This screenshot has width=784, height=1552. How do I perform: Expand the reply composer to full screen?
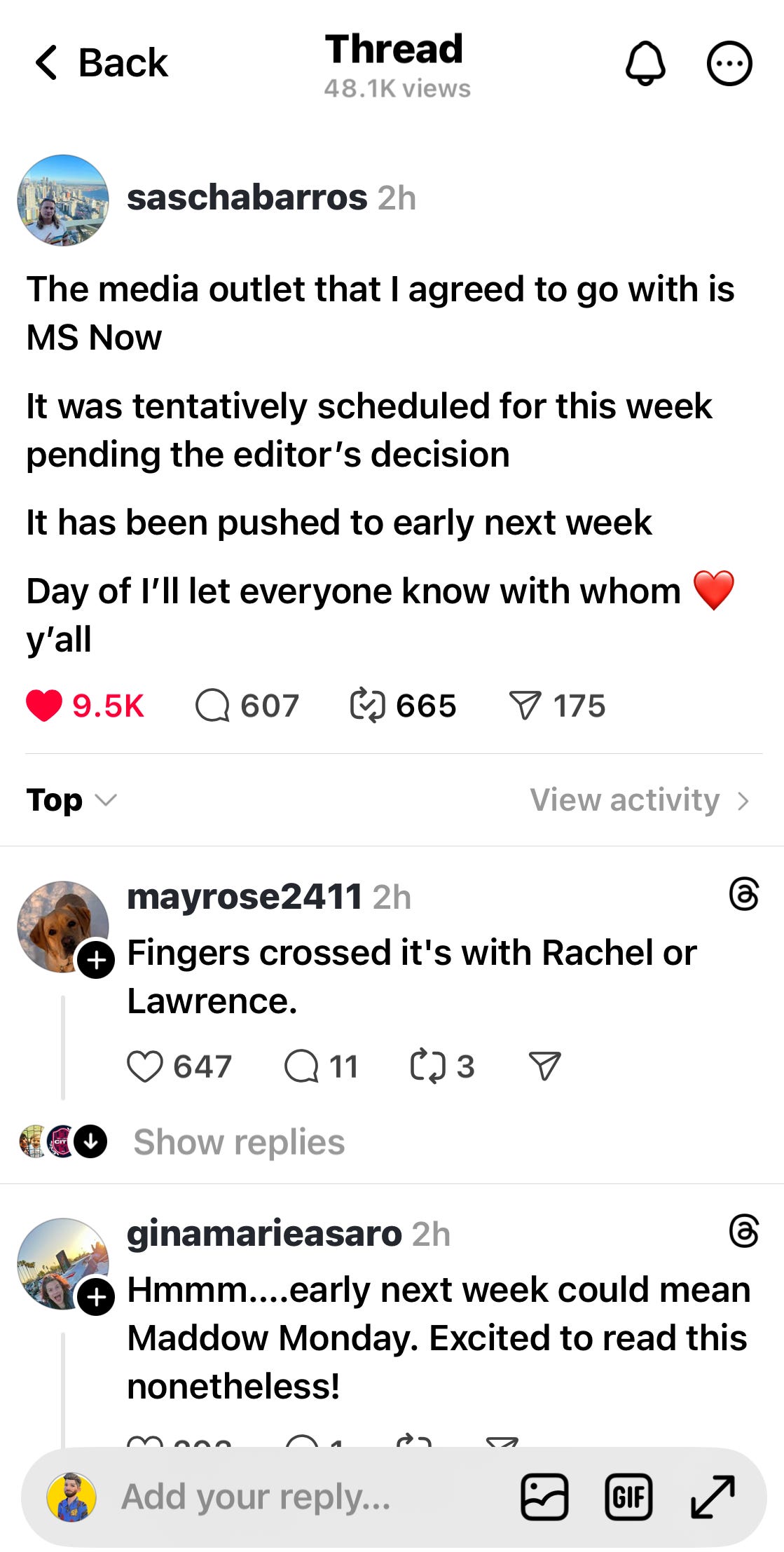tap(713, 1497)
